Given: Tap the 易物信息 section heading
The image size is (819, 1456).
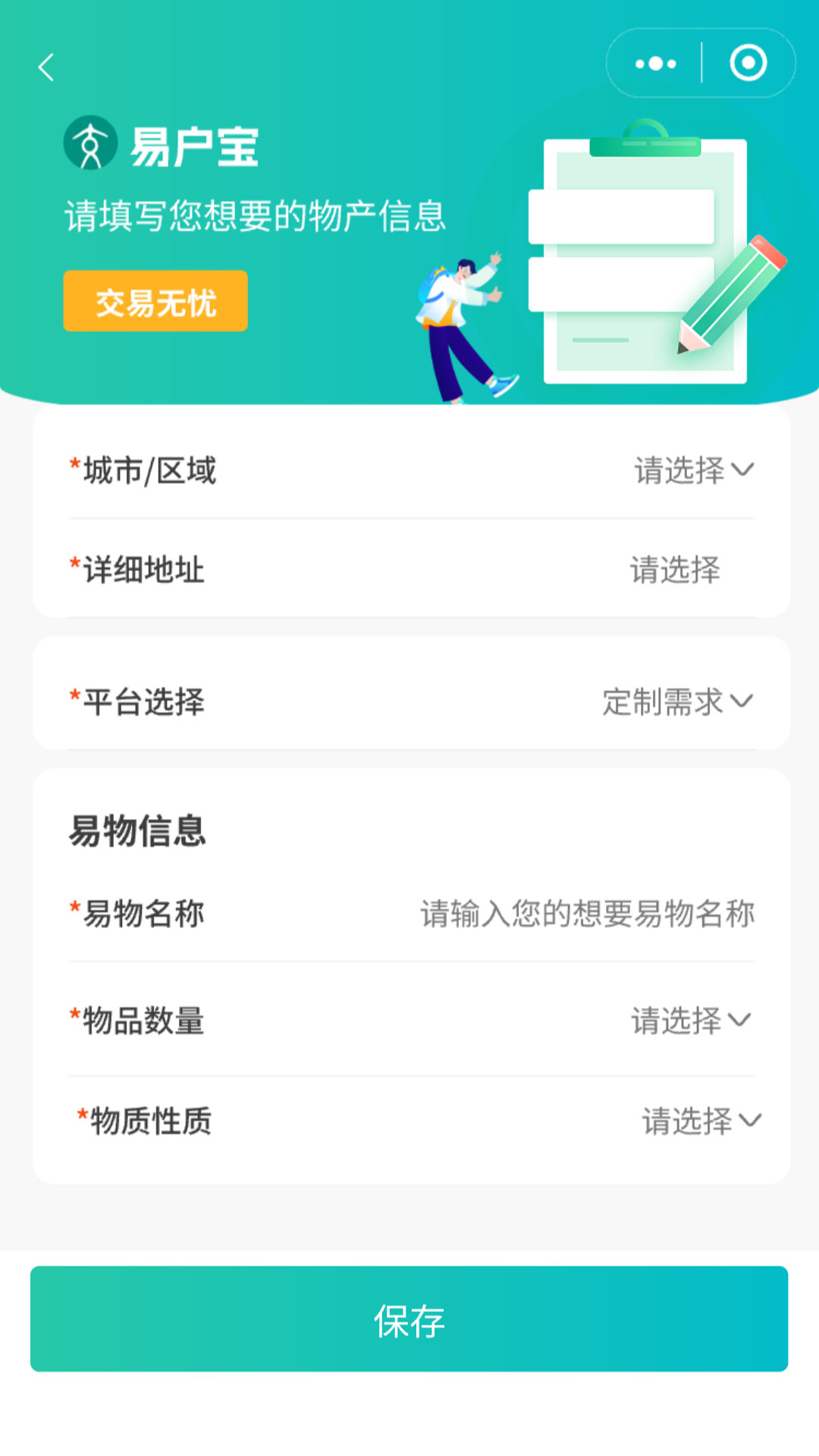Looking at the screenshot, I should (x=140, y=830).
